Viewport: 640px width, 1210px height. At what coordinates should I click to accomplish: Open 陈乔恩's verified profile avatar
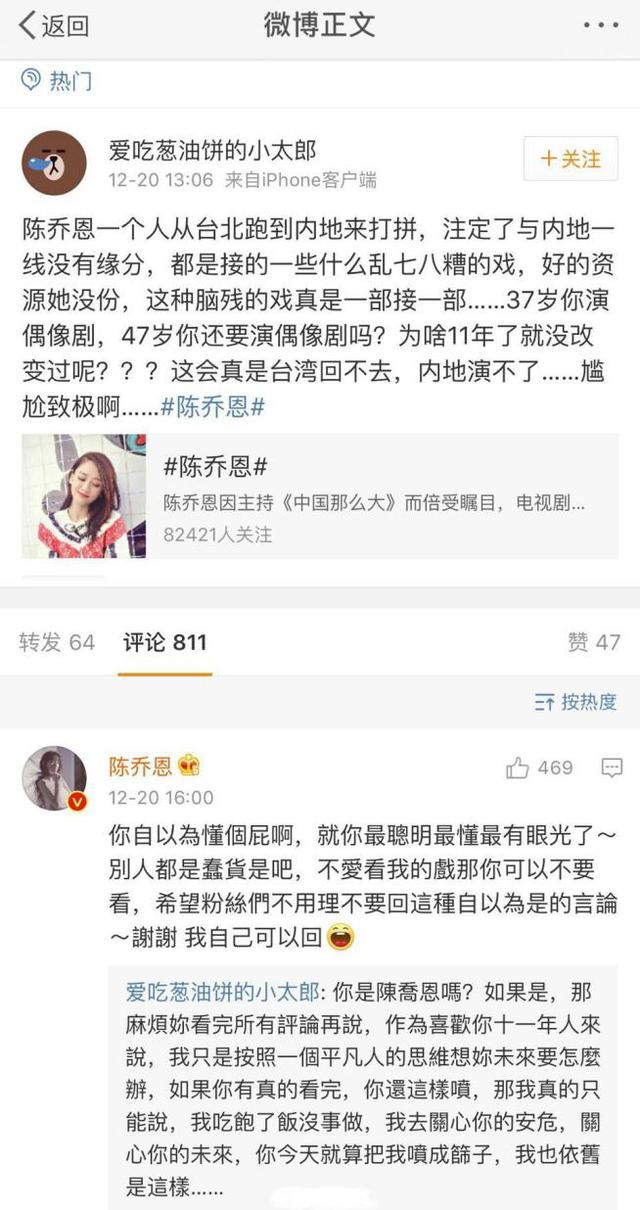[x=54, y=777]
